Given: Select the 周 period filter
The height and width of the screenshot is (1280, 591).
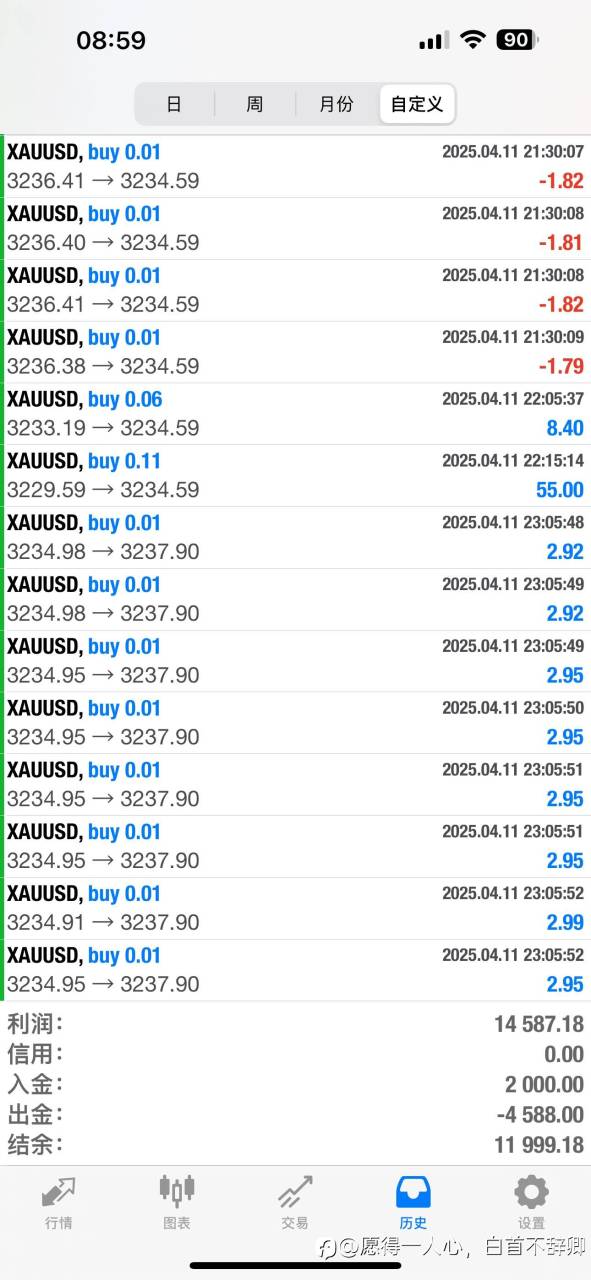Looking at the screenshot, I should coord(255,104).
